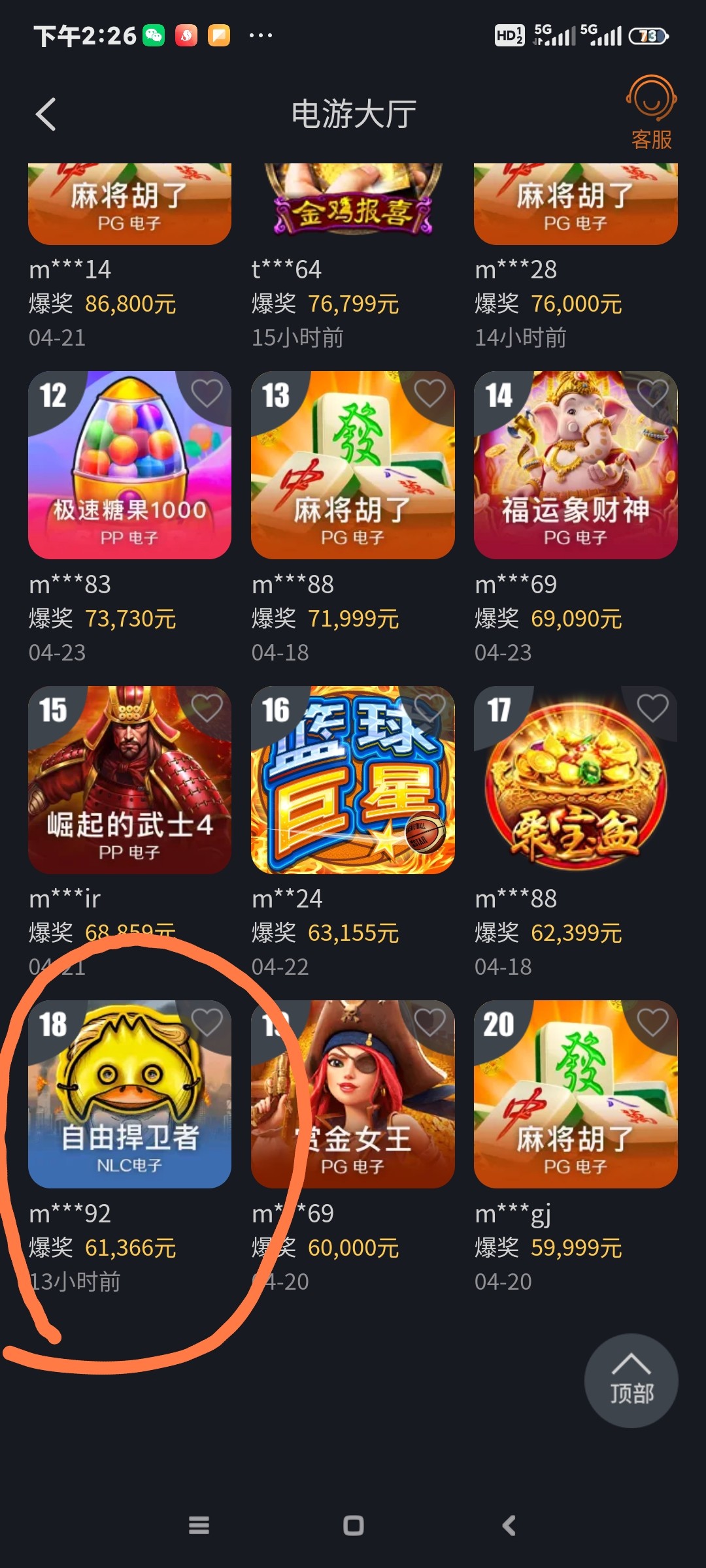706x1568 pixels.
Task: Open game 15 崛起的武士4
Action: 129,784
